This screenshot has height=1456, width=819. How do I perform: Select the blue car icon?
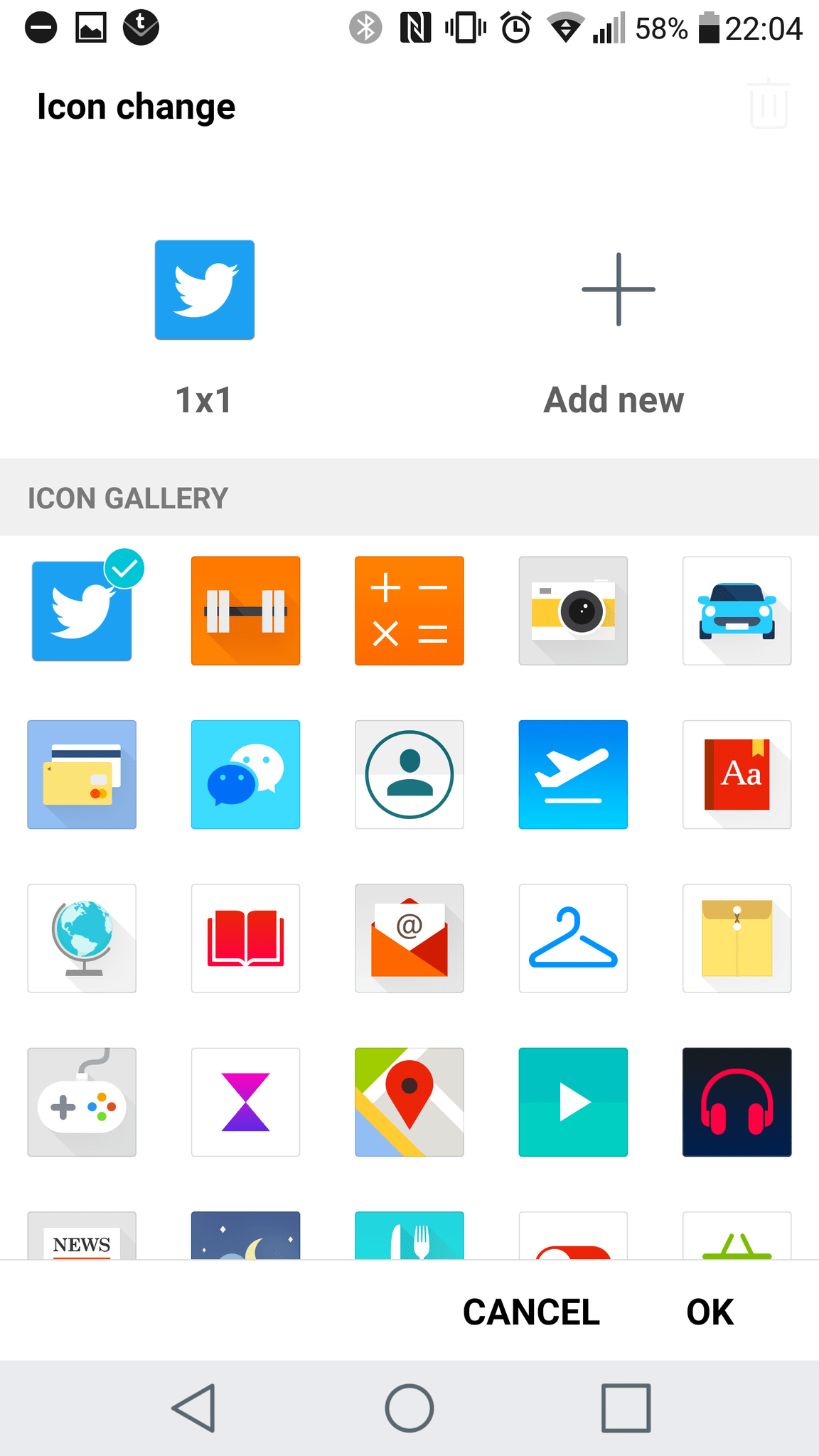pos(737,610)
